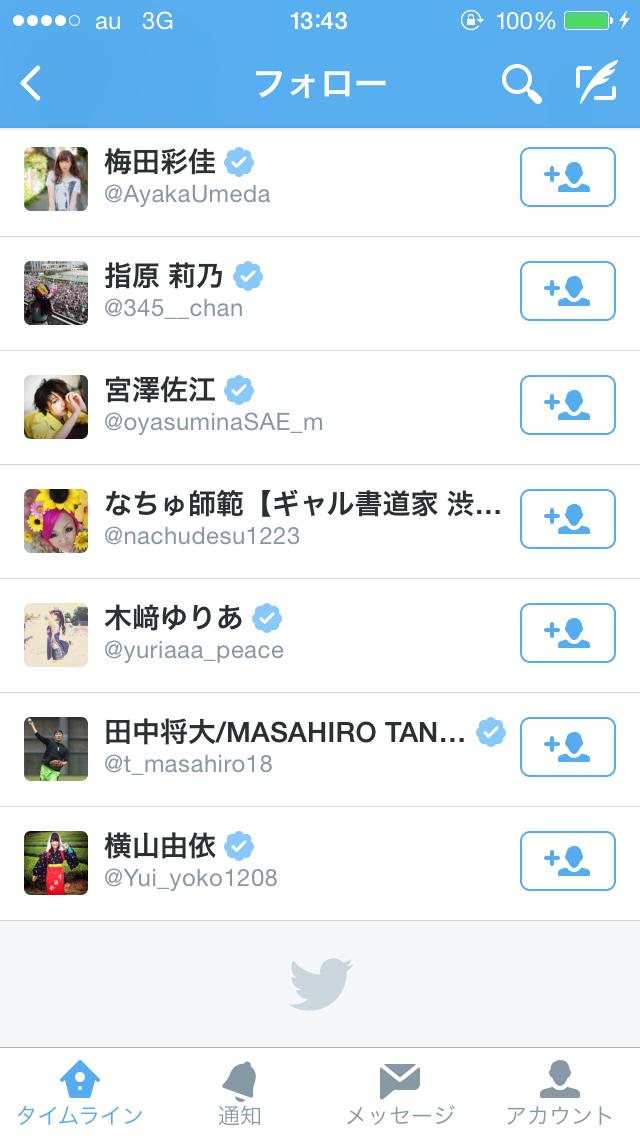Follow 田中将大 @t_masahiro18

tap(567, 747)
